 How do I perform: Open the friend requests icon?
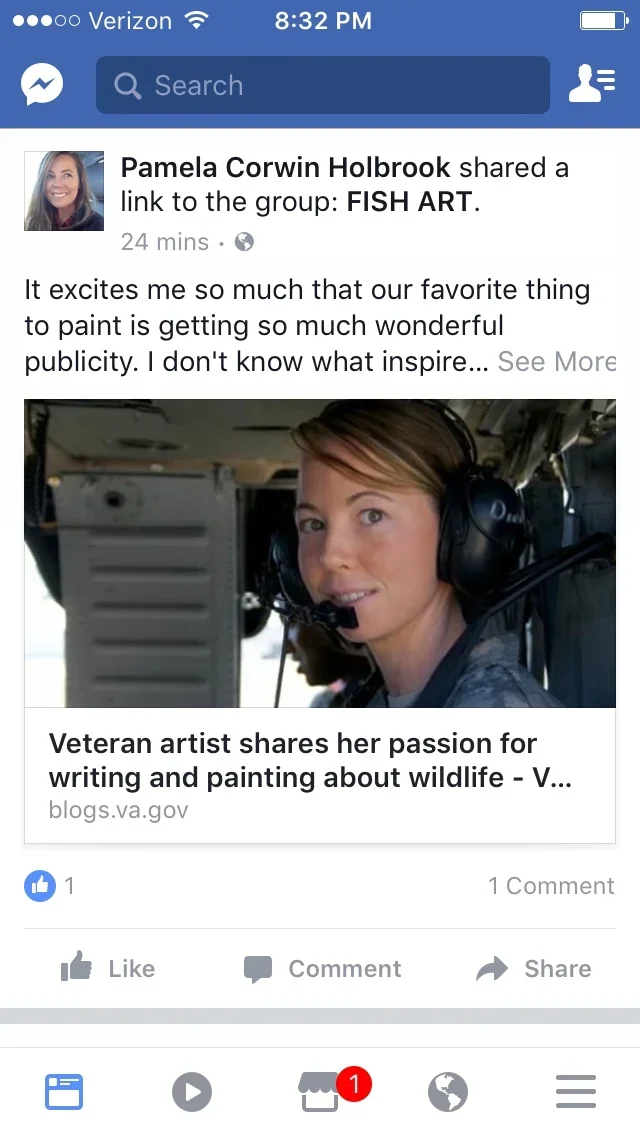[x=592, y=85]
